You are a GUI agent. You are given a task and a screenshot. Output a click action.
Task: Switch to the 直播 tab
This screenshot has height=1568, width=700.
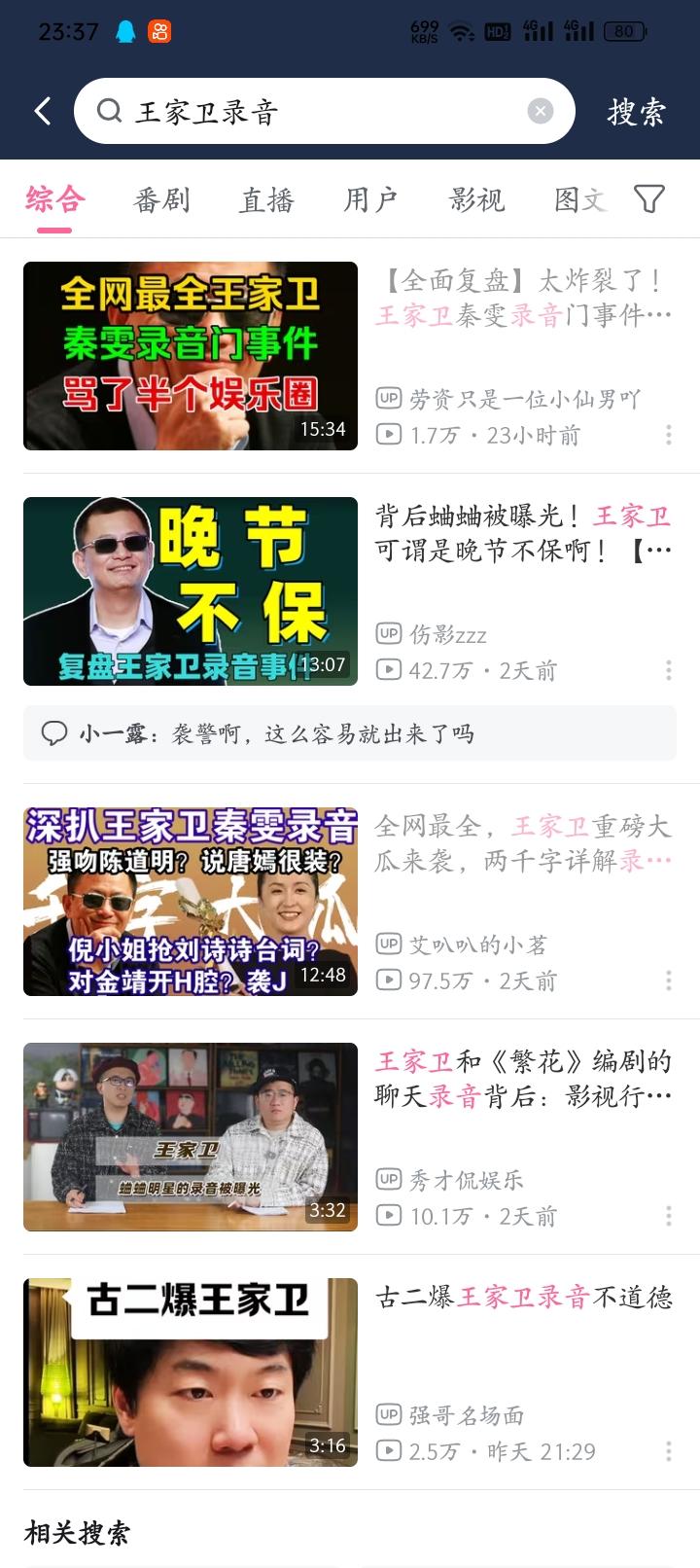click(x=263, y=199)
